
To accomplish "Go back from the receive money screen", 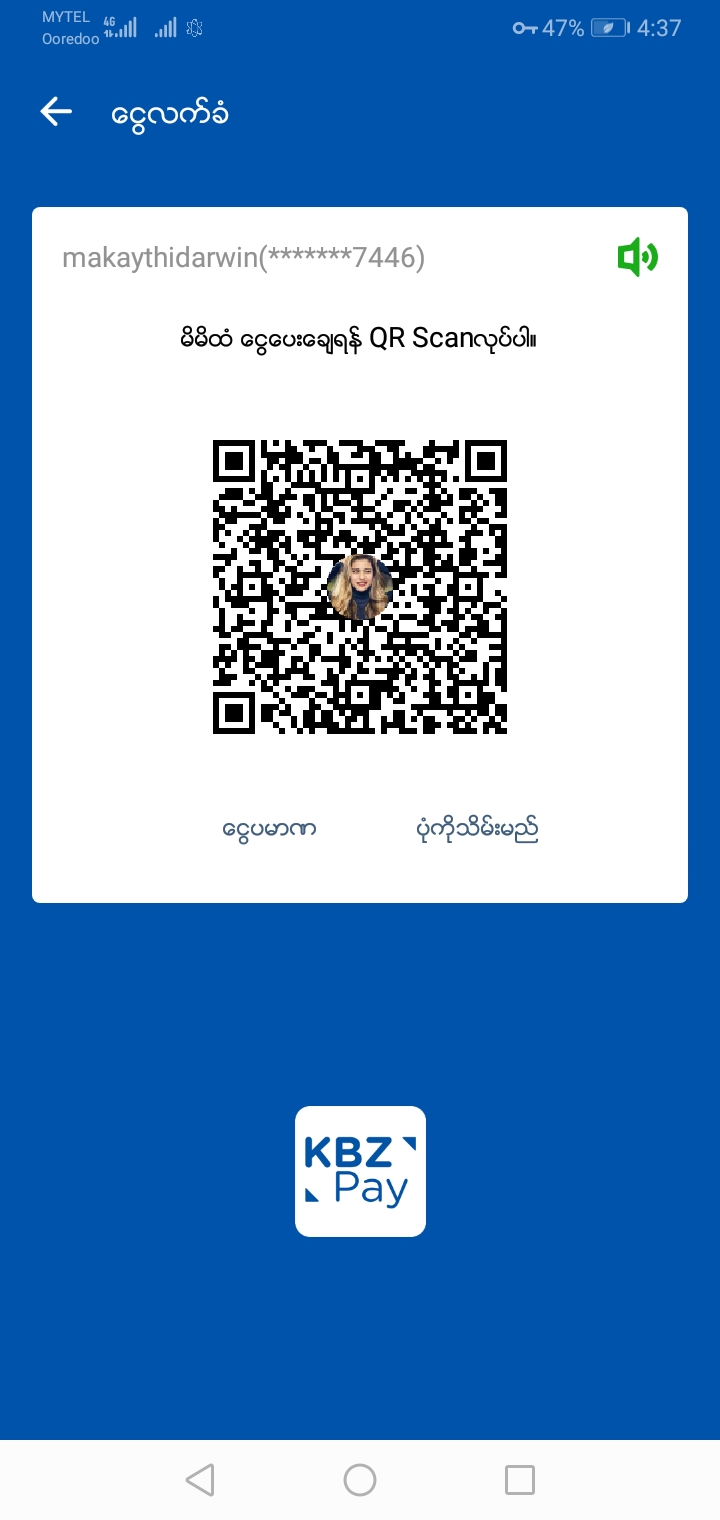I will (x=56, y=112).
